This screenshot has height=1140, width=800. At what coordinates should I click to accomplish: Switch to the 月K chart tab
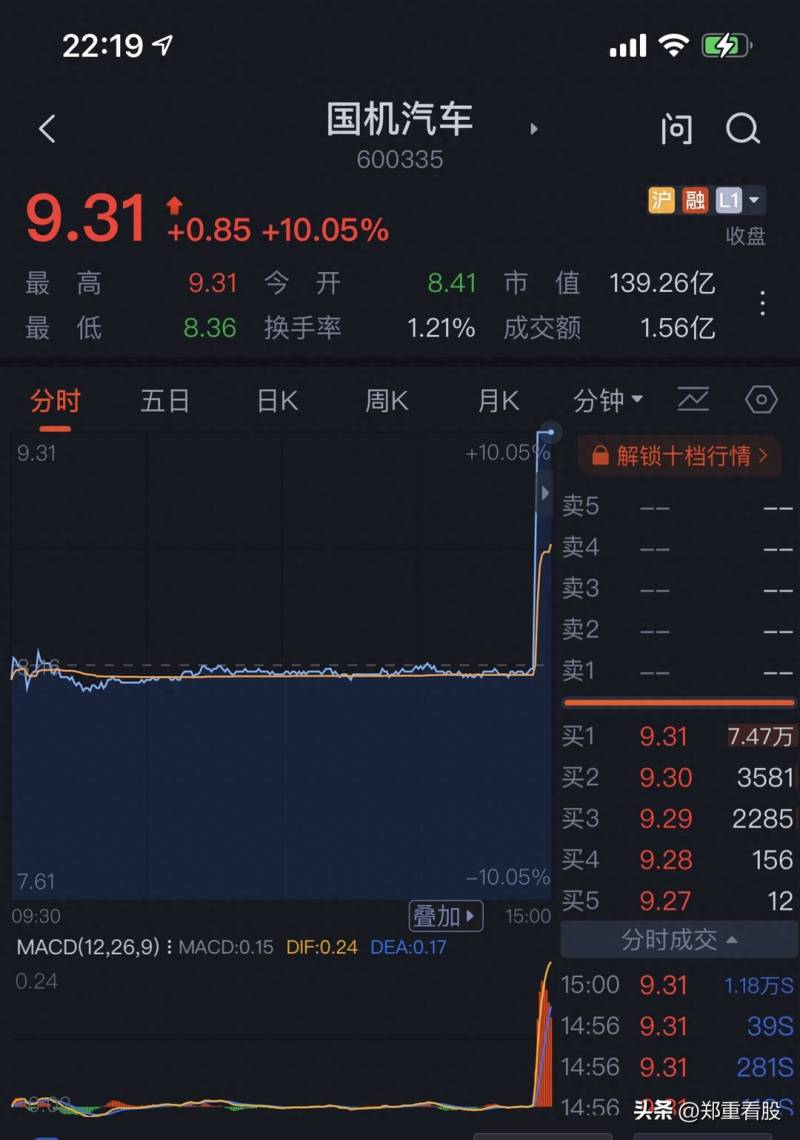(x=498, y=402)
